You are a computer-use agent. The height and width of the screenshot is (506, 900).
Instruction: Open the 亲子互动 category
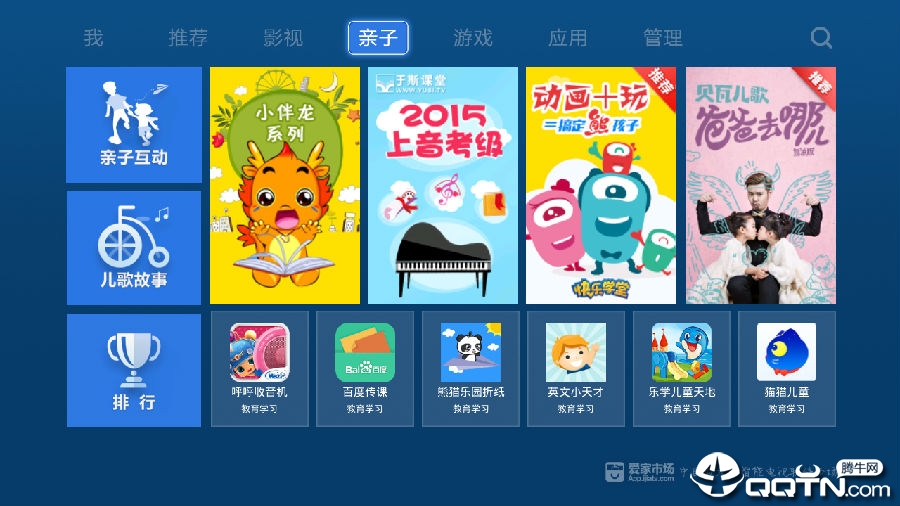pos(134,125)
